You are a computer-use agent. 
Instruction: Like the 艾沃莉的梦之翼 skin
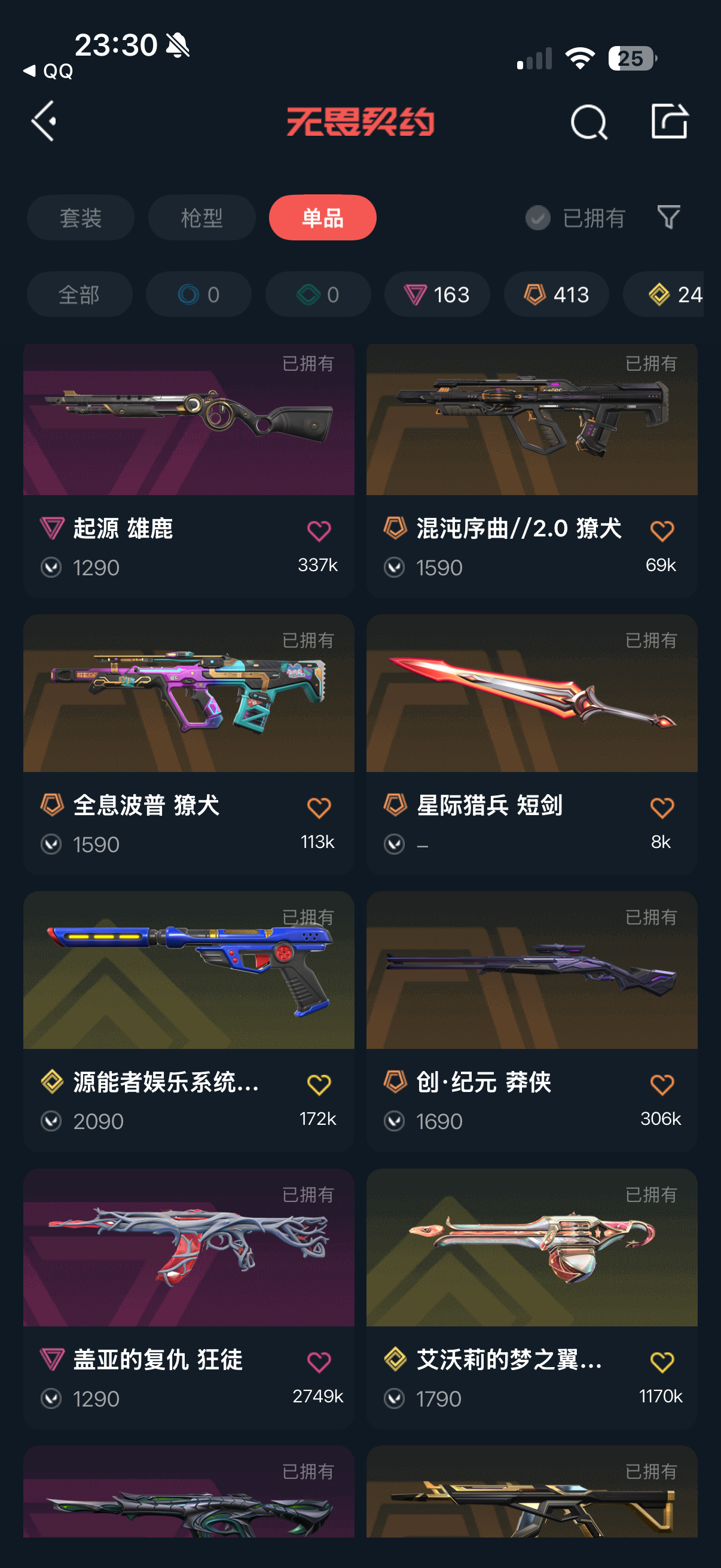(661, 1362)
